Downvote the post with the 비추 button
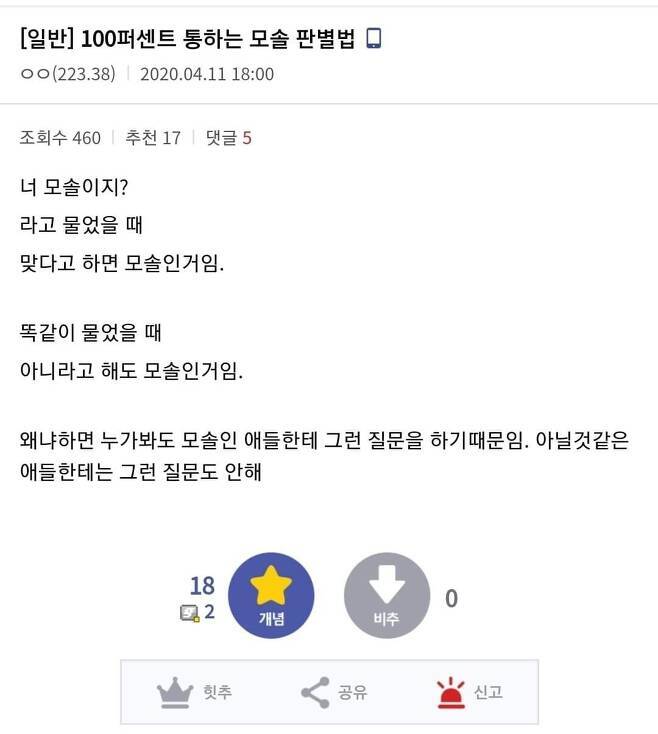This screenshot has height=734, width=658. click(387, 595)
